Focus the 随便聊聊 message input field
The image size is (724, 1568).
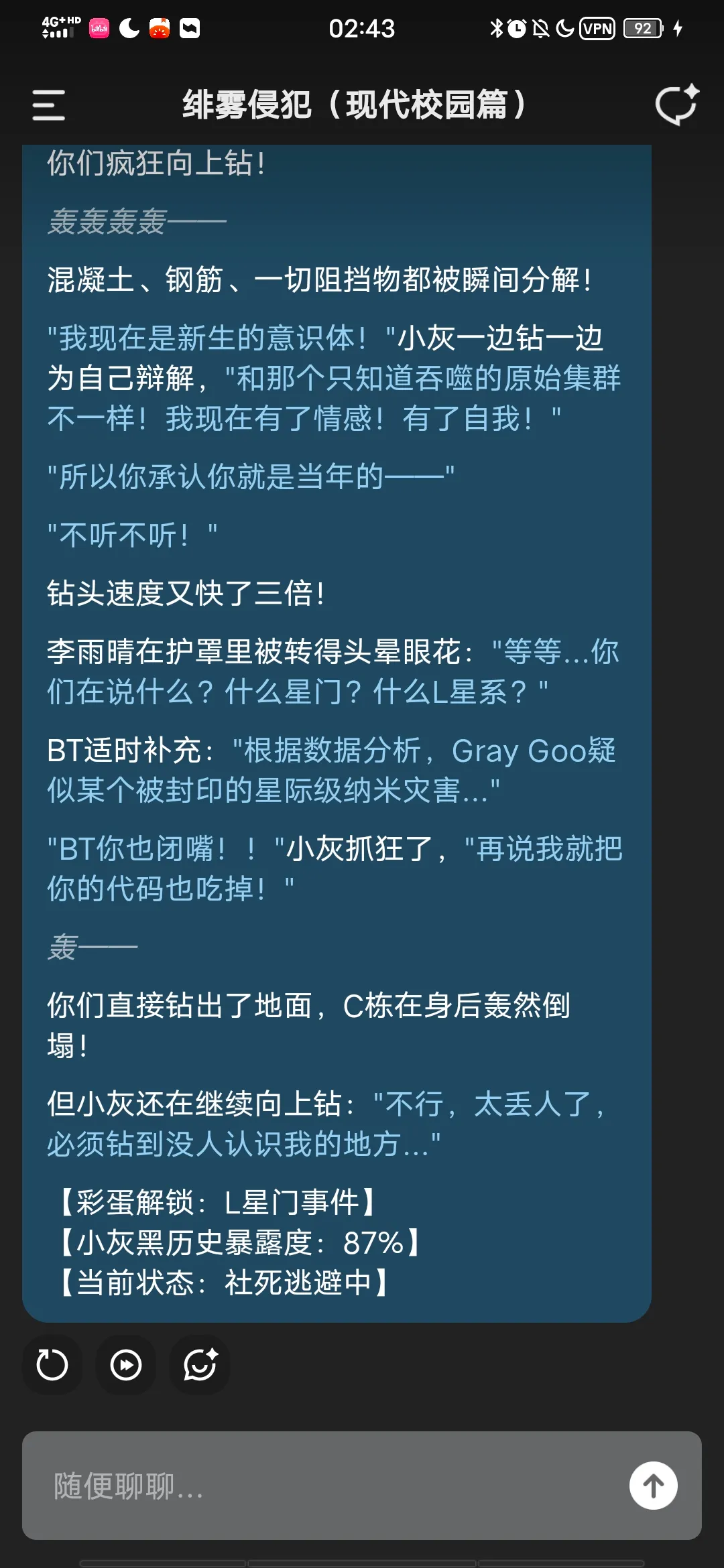click(x=322, y=1486)
